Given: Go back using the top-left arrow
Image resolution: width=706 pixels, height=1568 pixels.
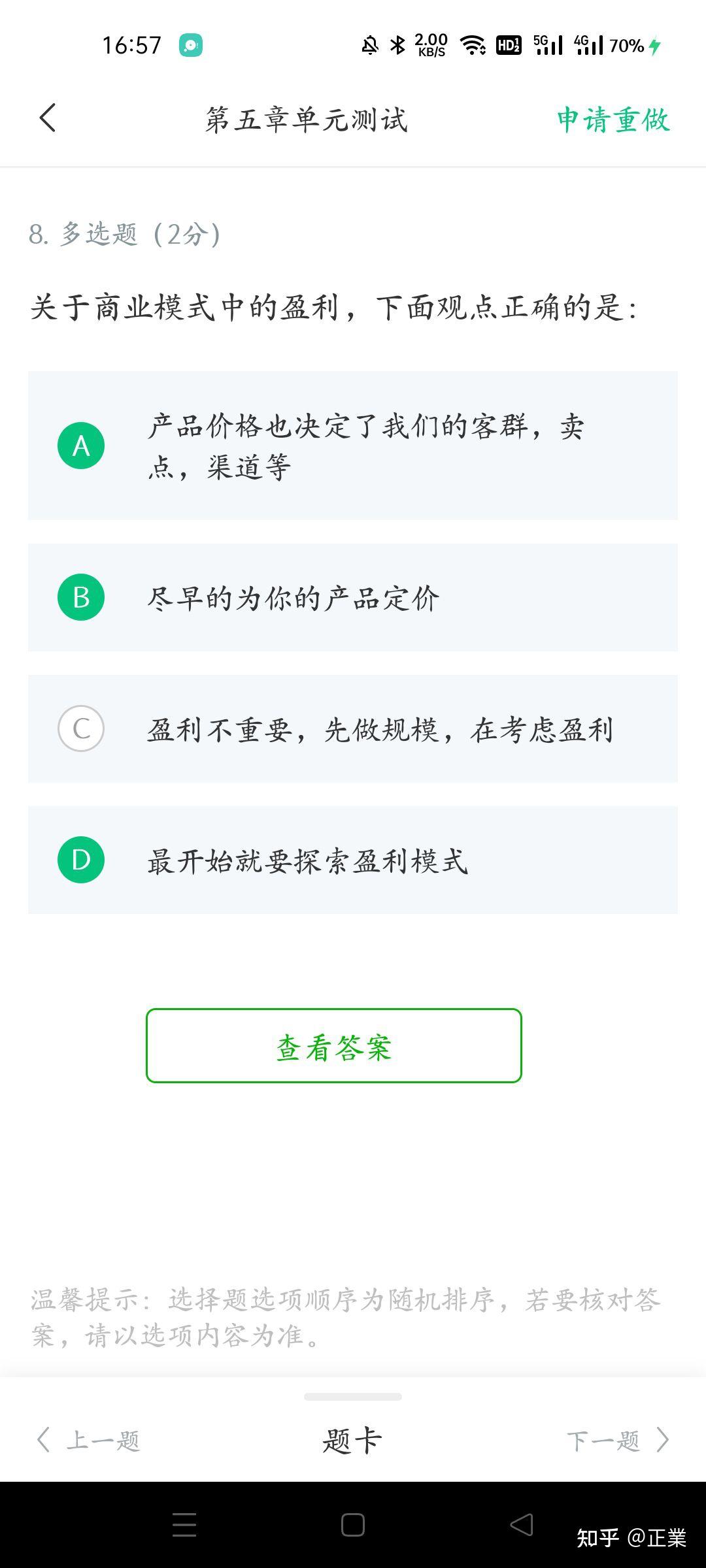Looking at the screenshot, I should 47,118.
